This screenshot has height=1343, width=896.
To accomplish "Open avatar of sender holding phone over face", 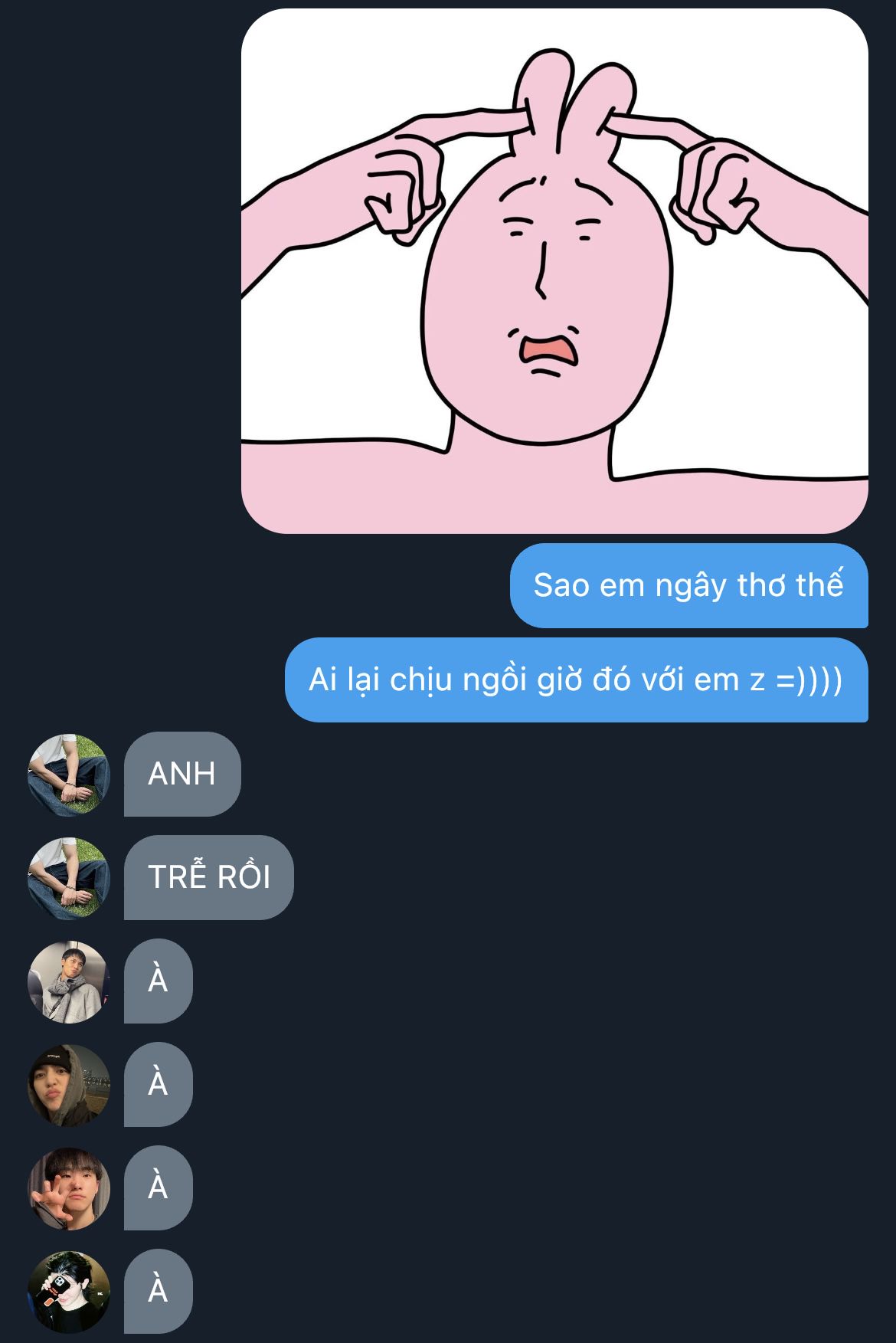I will coord(69,1292).
